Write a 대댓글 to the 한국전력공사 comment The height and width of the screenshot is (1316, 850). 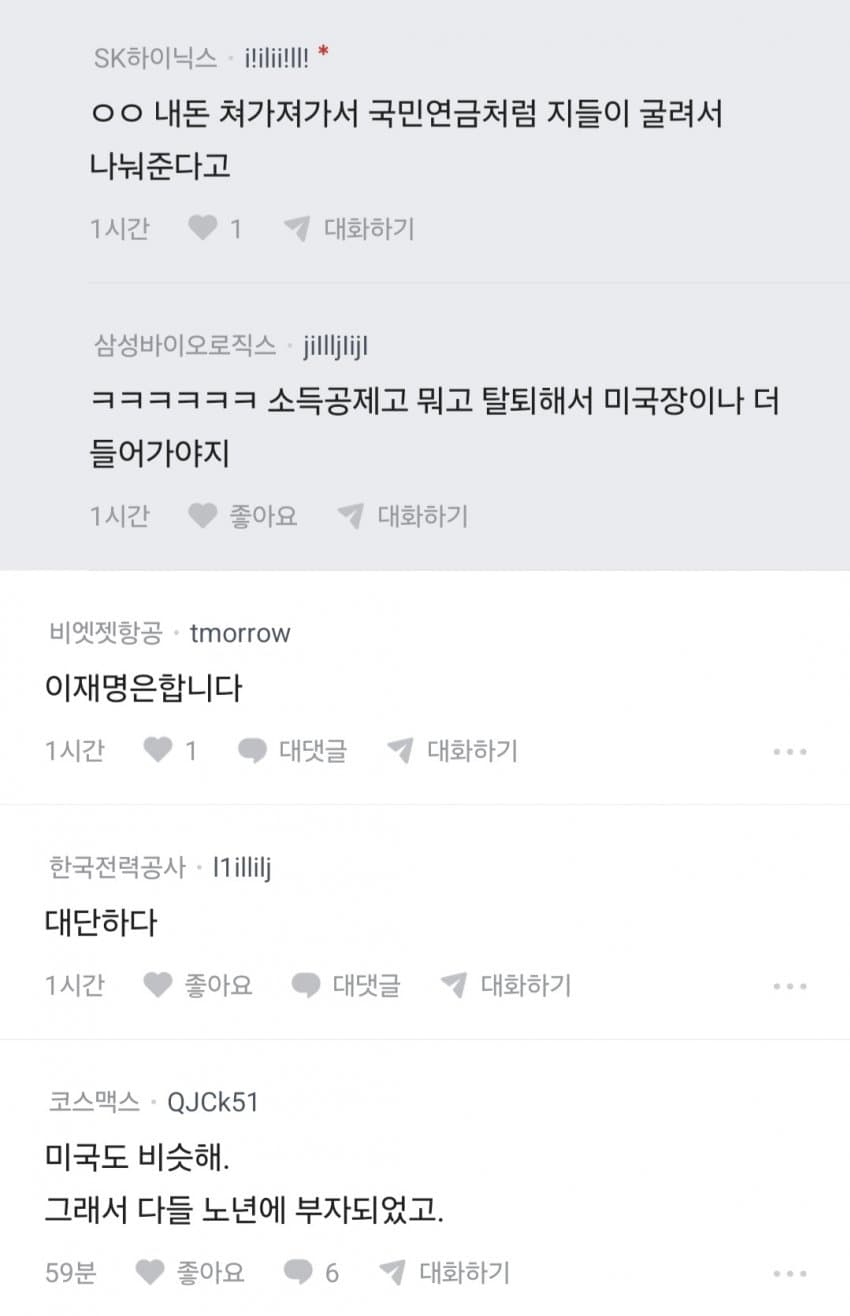[x=345, y=985]
